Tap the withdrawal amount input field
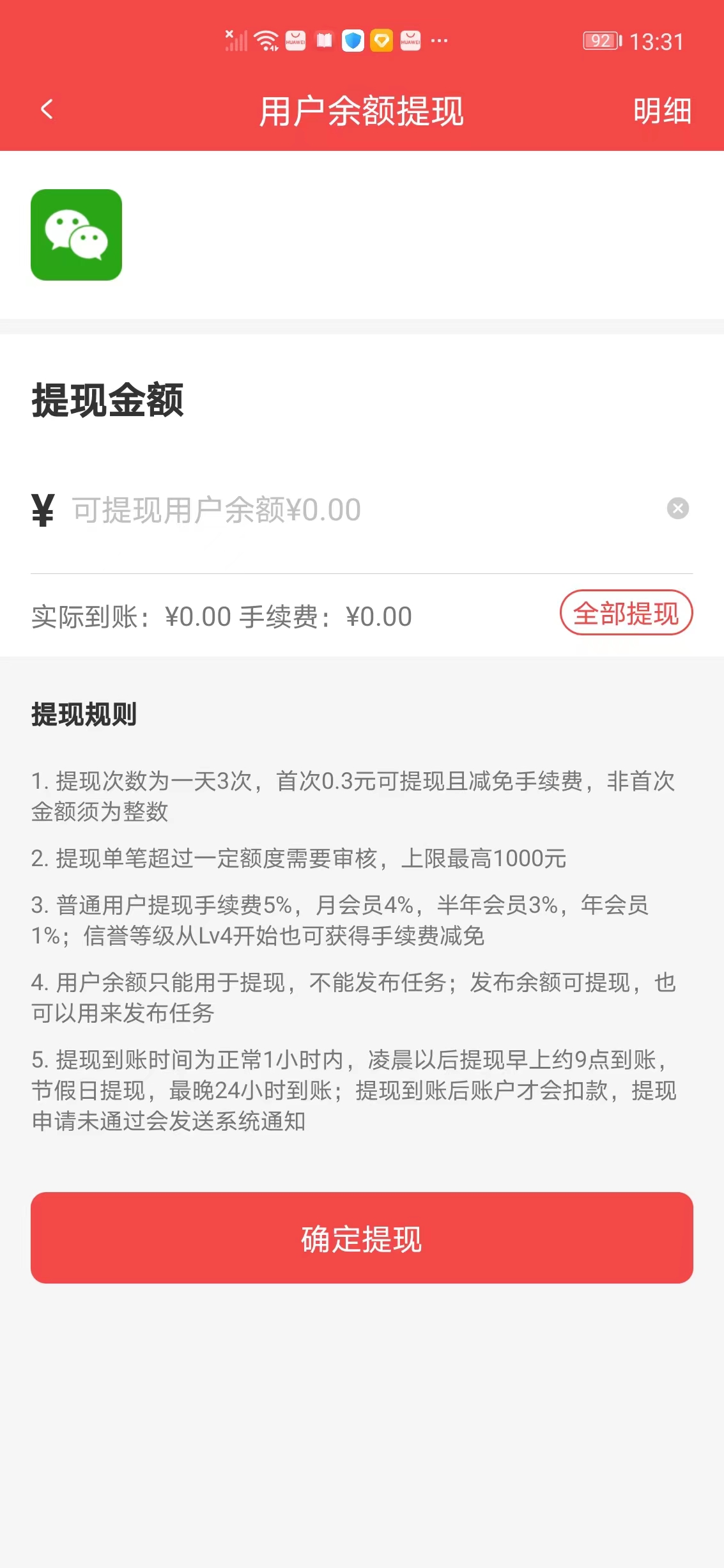The image size is (724, 1568). [x=256, y=509]
